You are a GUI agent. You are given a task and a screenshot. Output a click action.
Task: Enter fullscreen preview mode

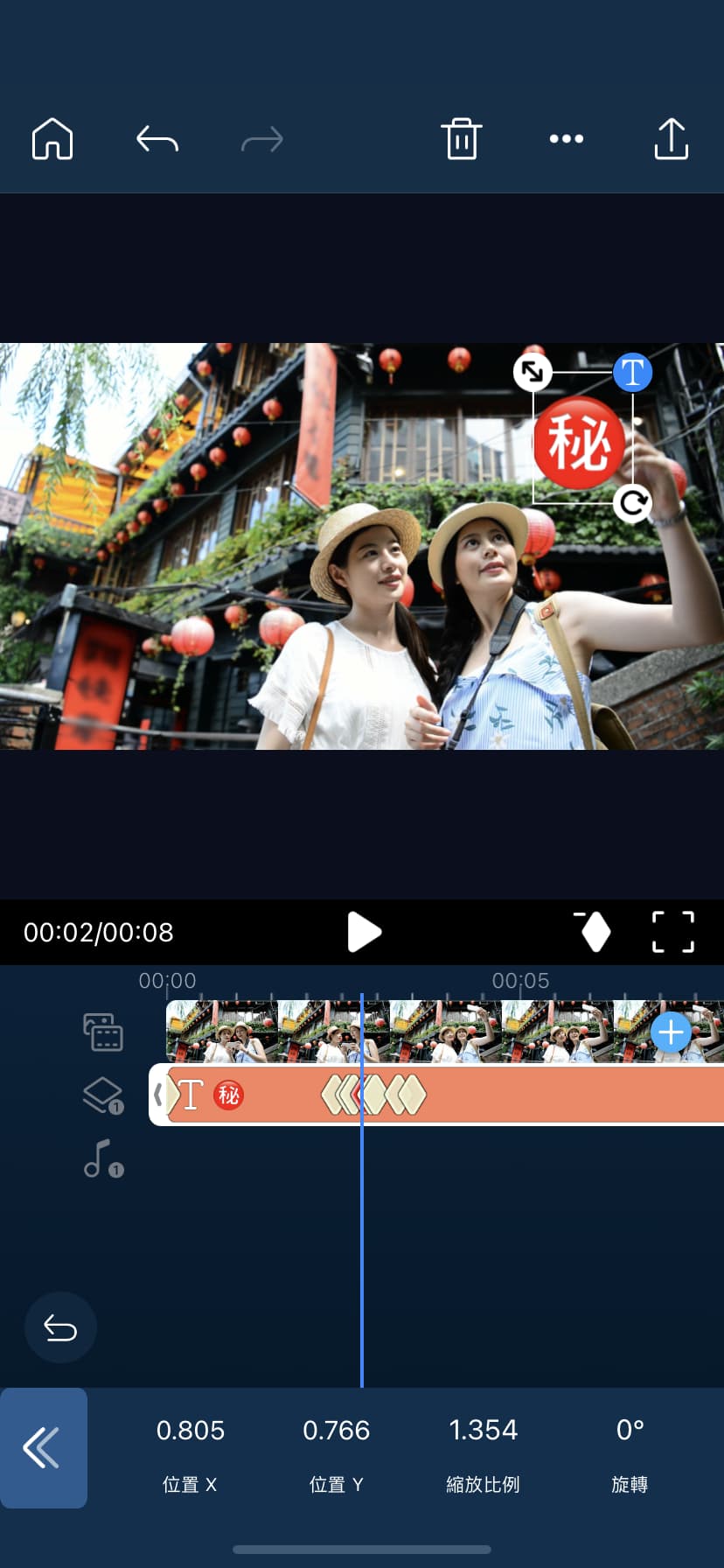pos(672,932)
